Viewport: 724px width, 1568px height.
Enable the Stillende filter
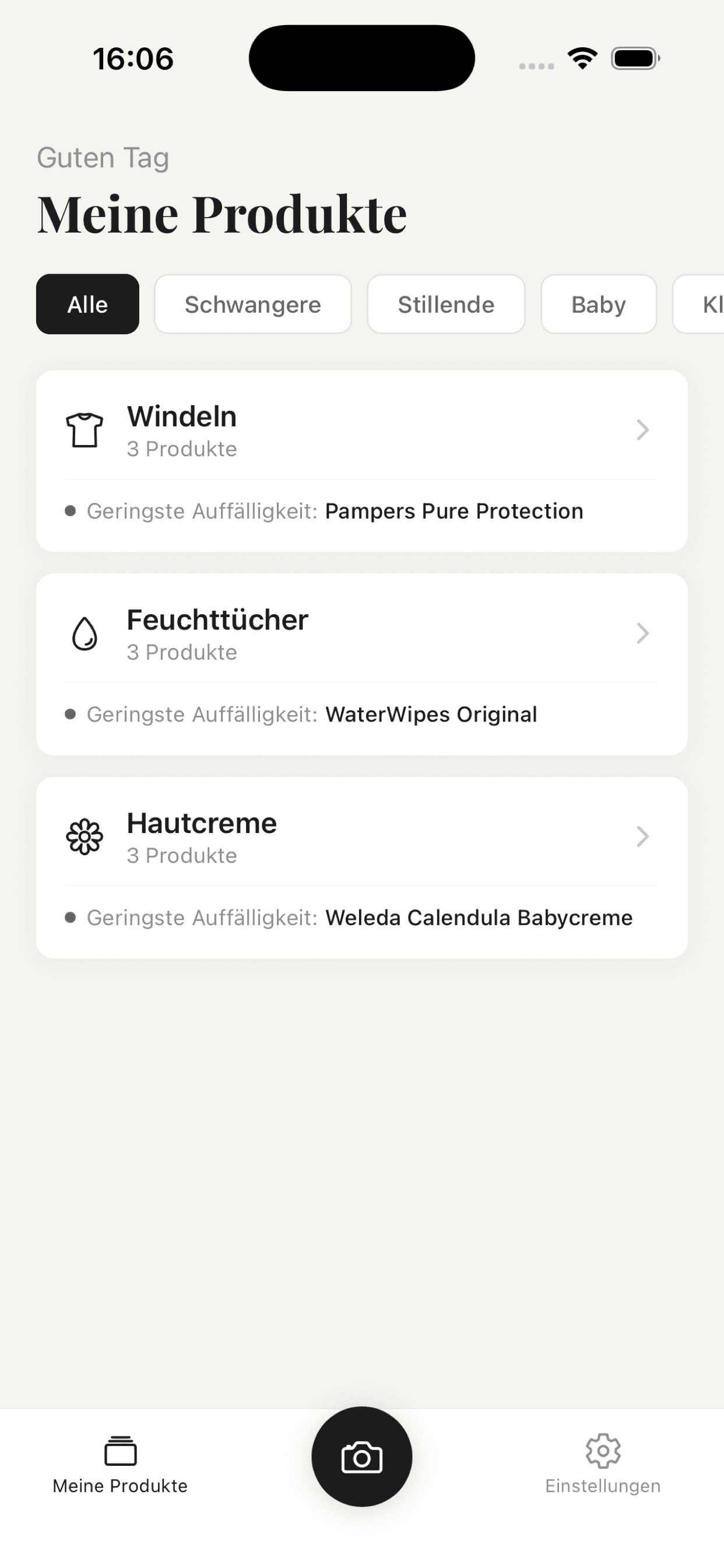446,304
